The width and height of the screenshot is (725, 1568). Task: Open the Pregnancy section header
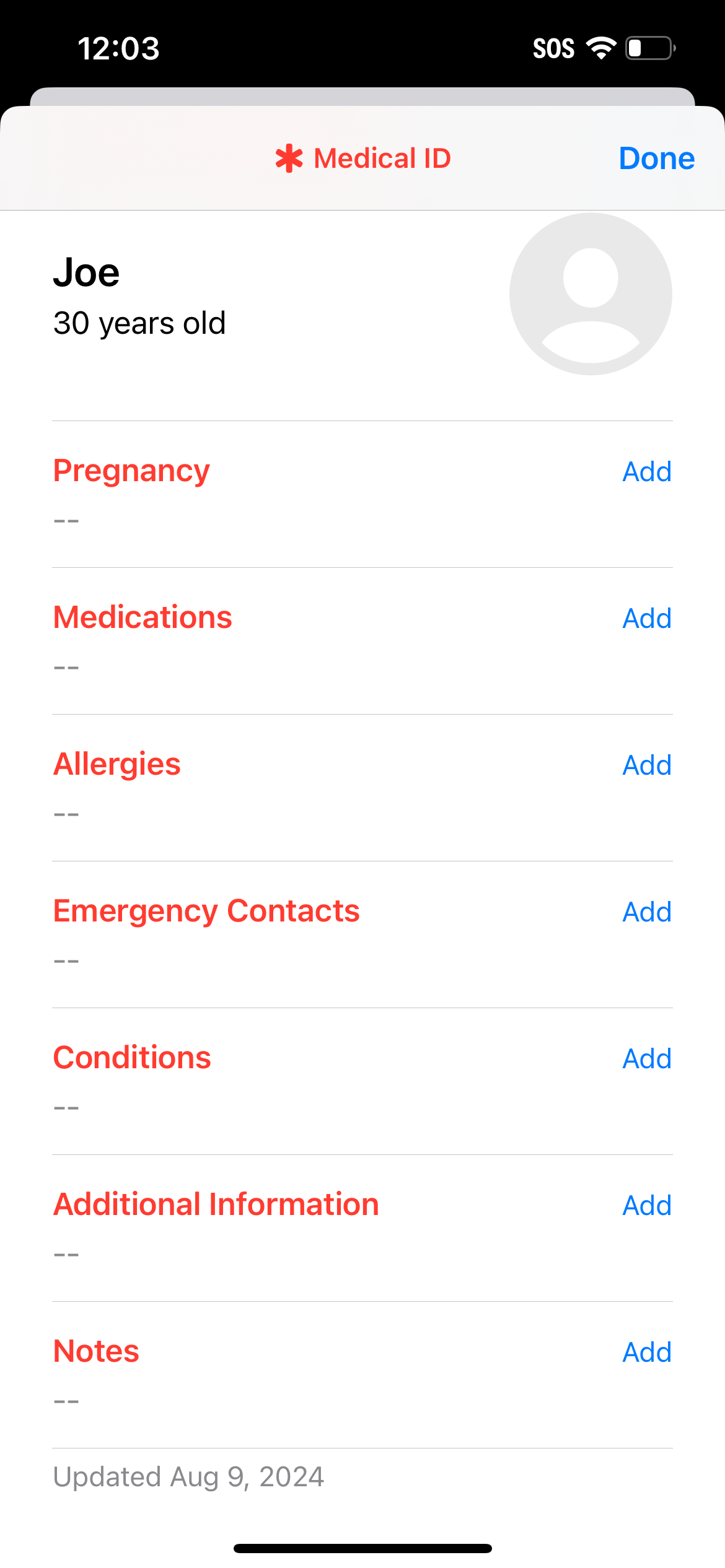tap(131, 469)
